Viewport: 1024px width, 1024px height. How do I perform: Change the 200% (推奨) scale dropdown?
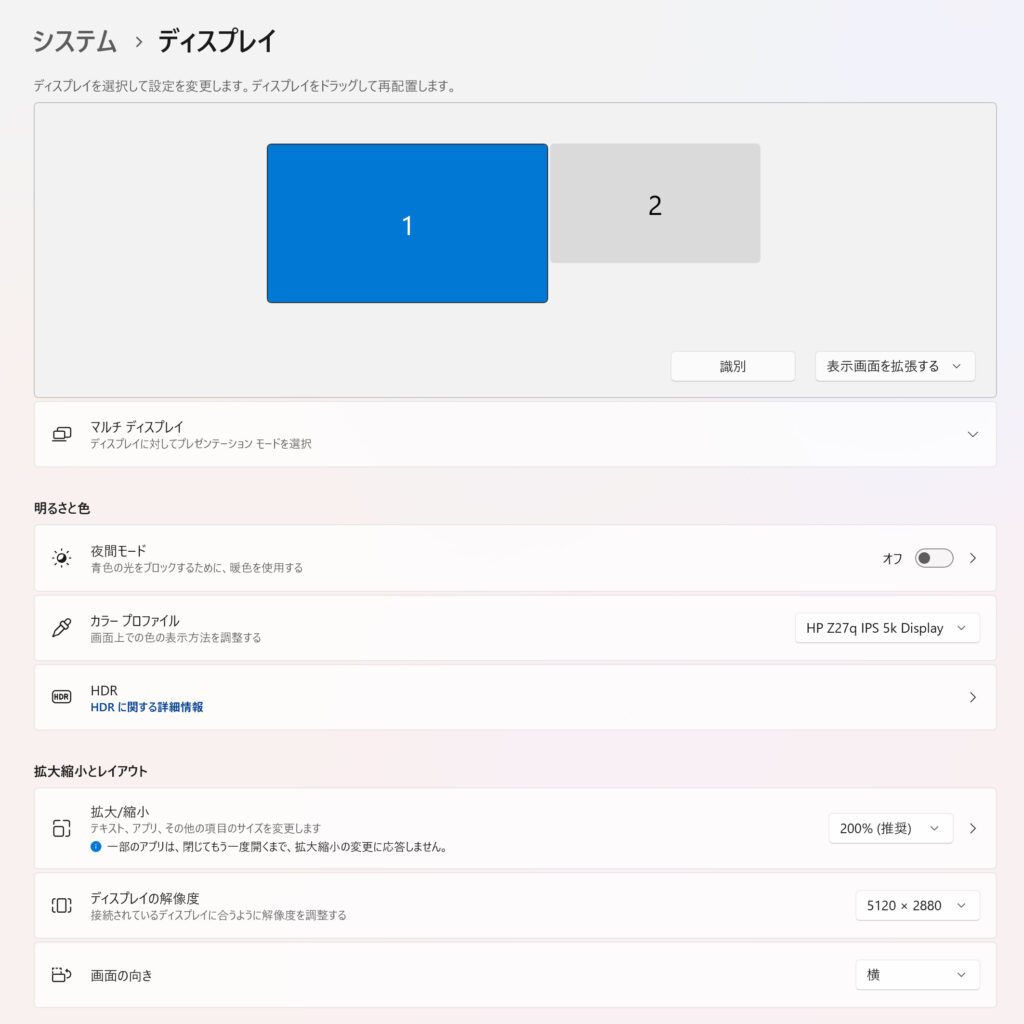tap(890, 828)
